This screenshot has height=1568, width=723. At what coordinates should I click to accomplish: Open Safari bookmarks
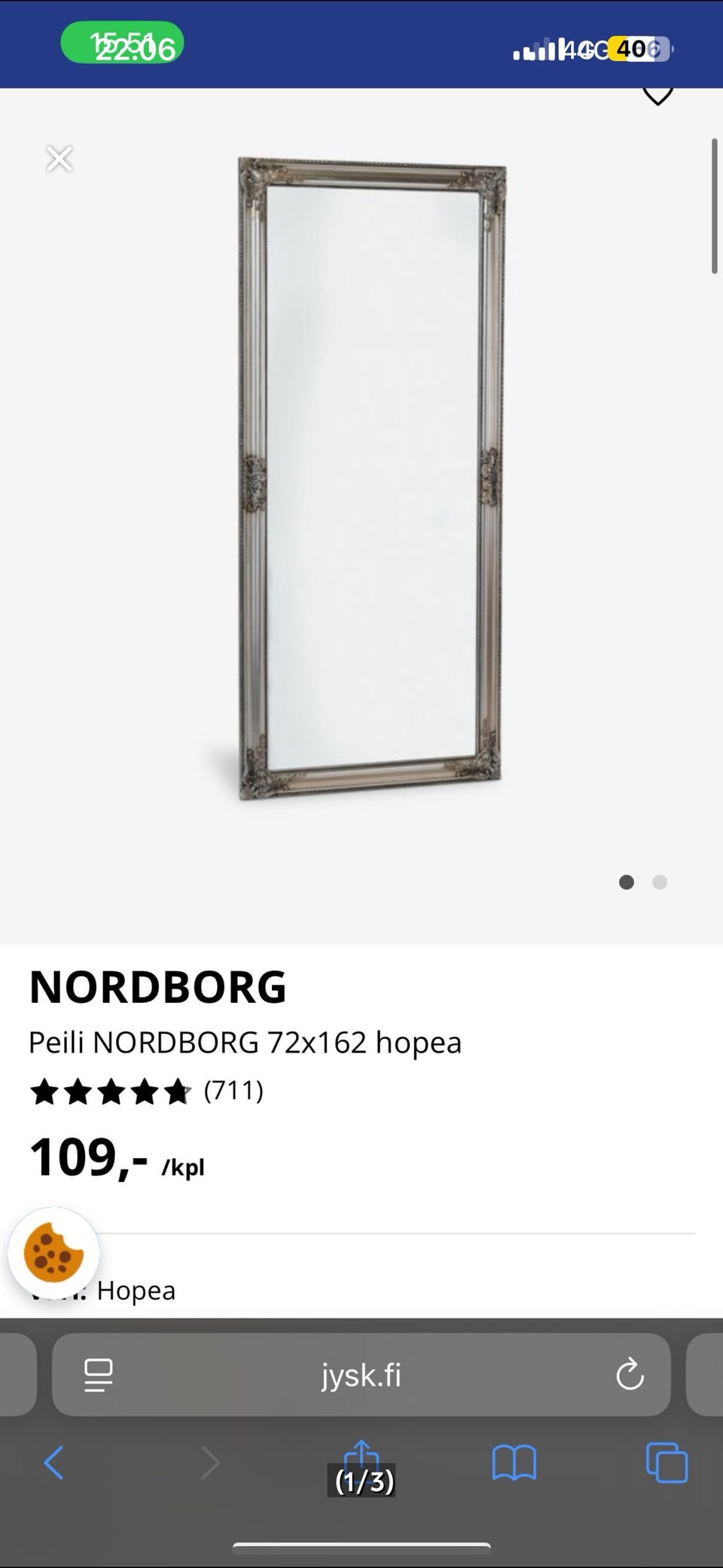[x=514, y=1463]
